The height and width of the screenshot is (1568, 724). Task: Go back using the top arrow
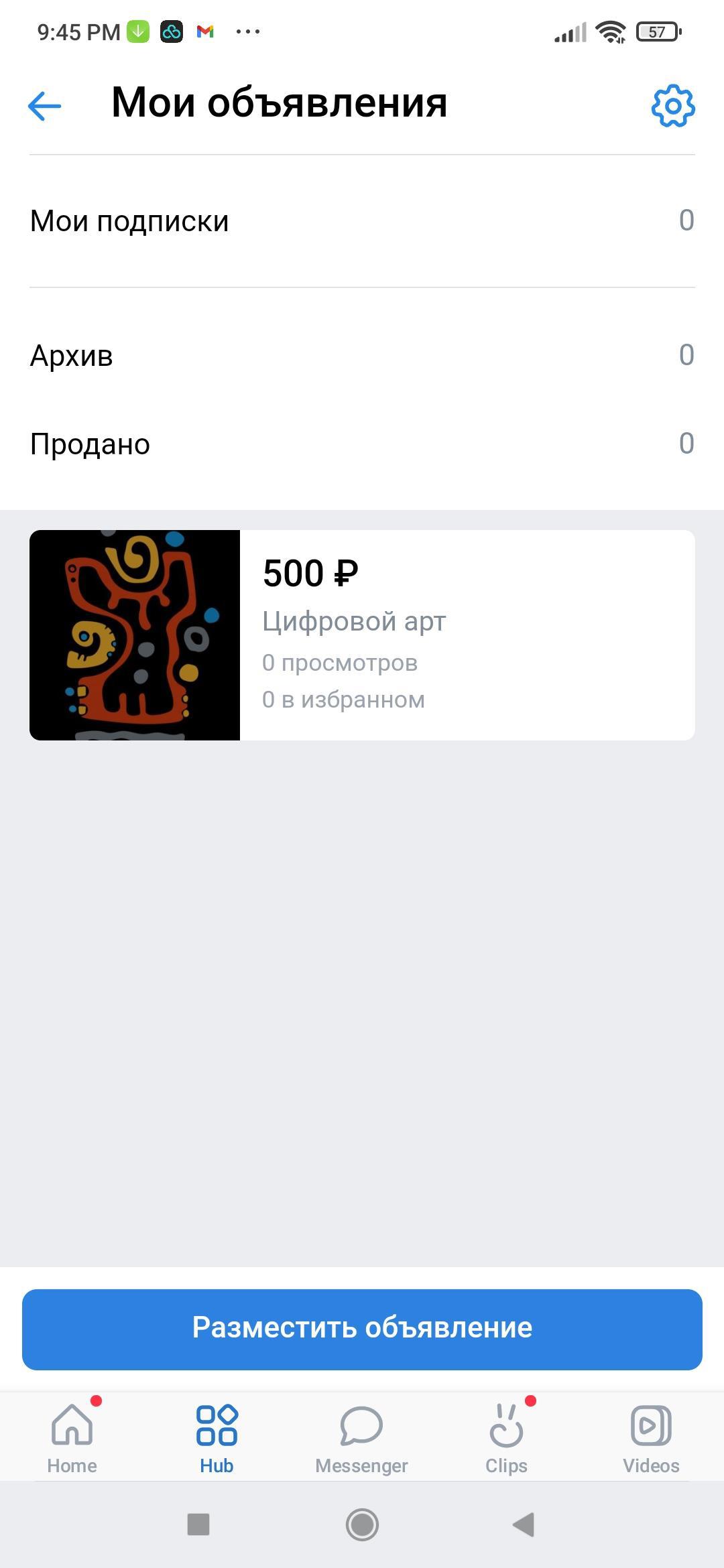click(45, 106)
